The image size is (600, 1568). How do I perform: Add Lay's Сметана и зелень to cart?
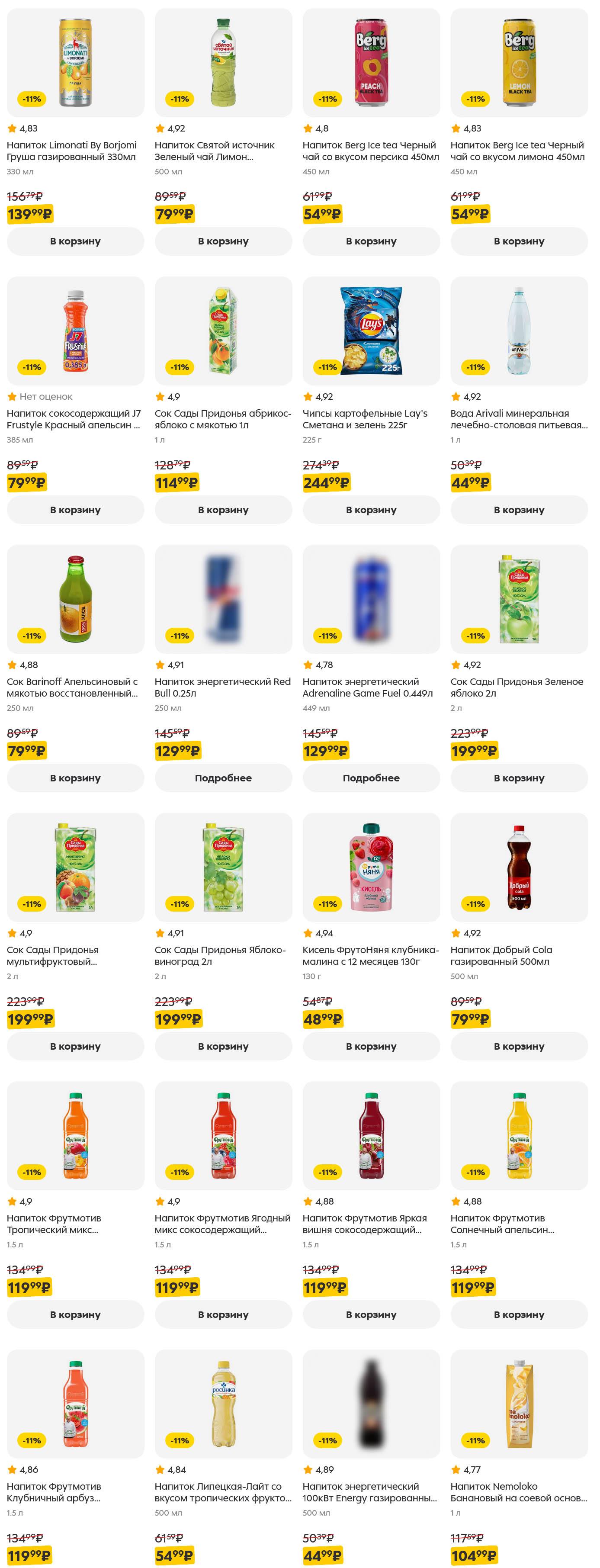pos(371,510)
